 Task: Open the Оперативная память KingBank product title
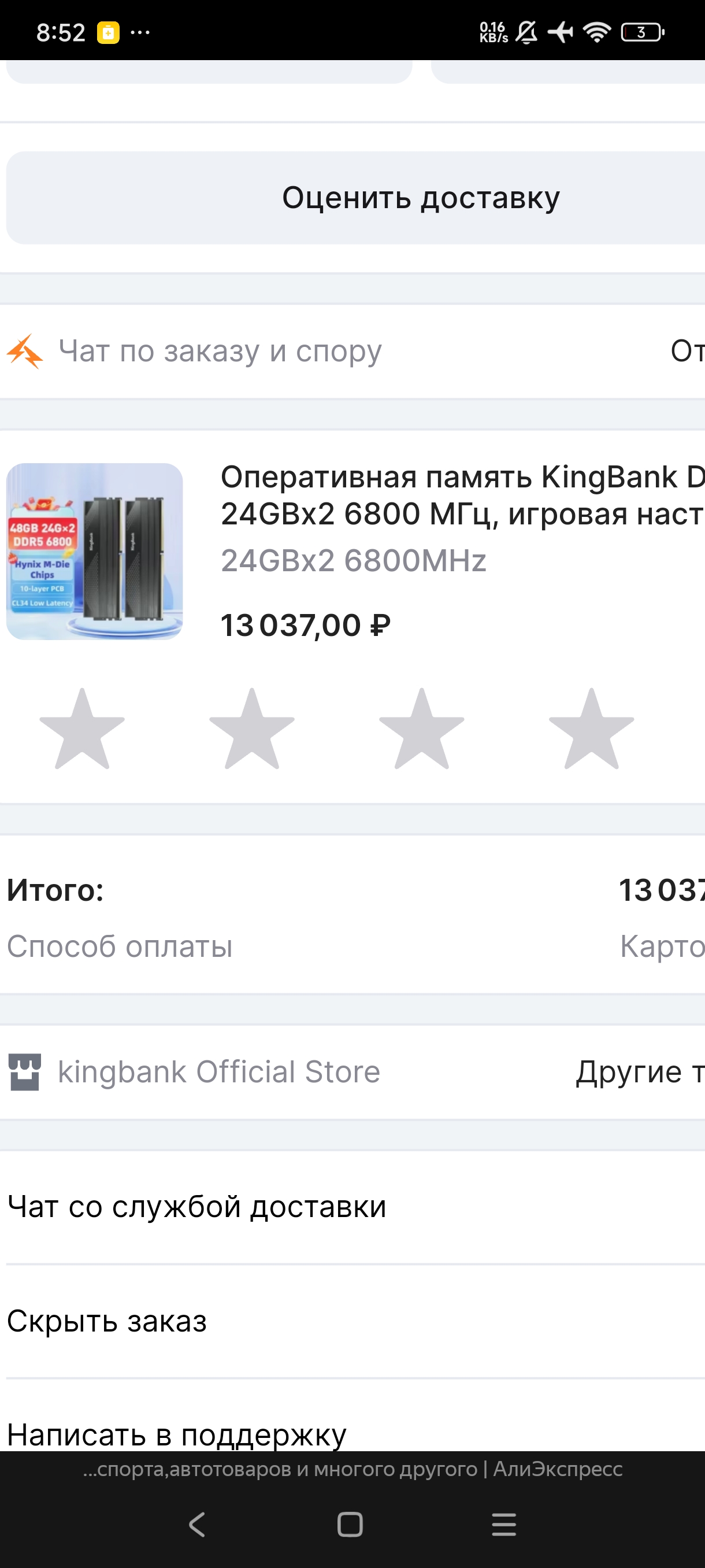(x=461, y=495)
